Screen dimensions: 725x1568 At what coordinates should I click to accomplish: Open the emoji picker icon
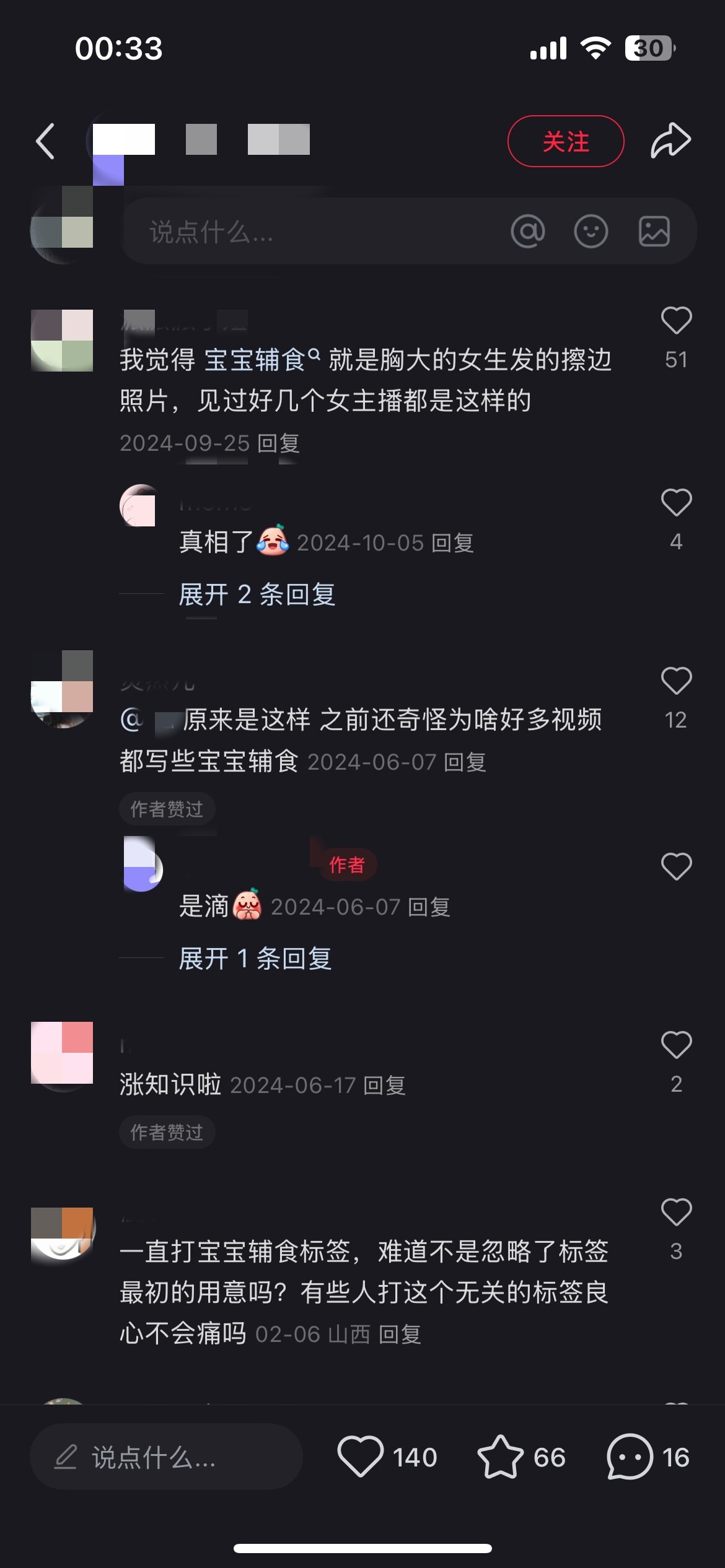pyautogui.click(x=591, y=232)
